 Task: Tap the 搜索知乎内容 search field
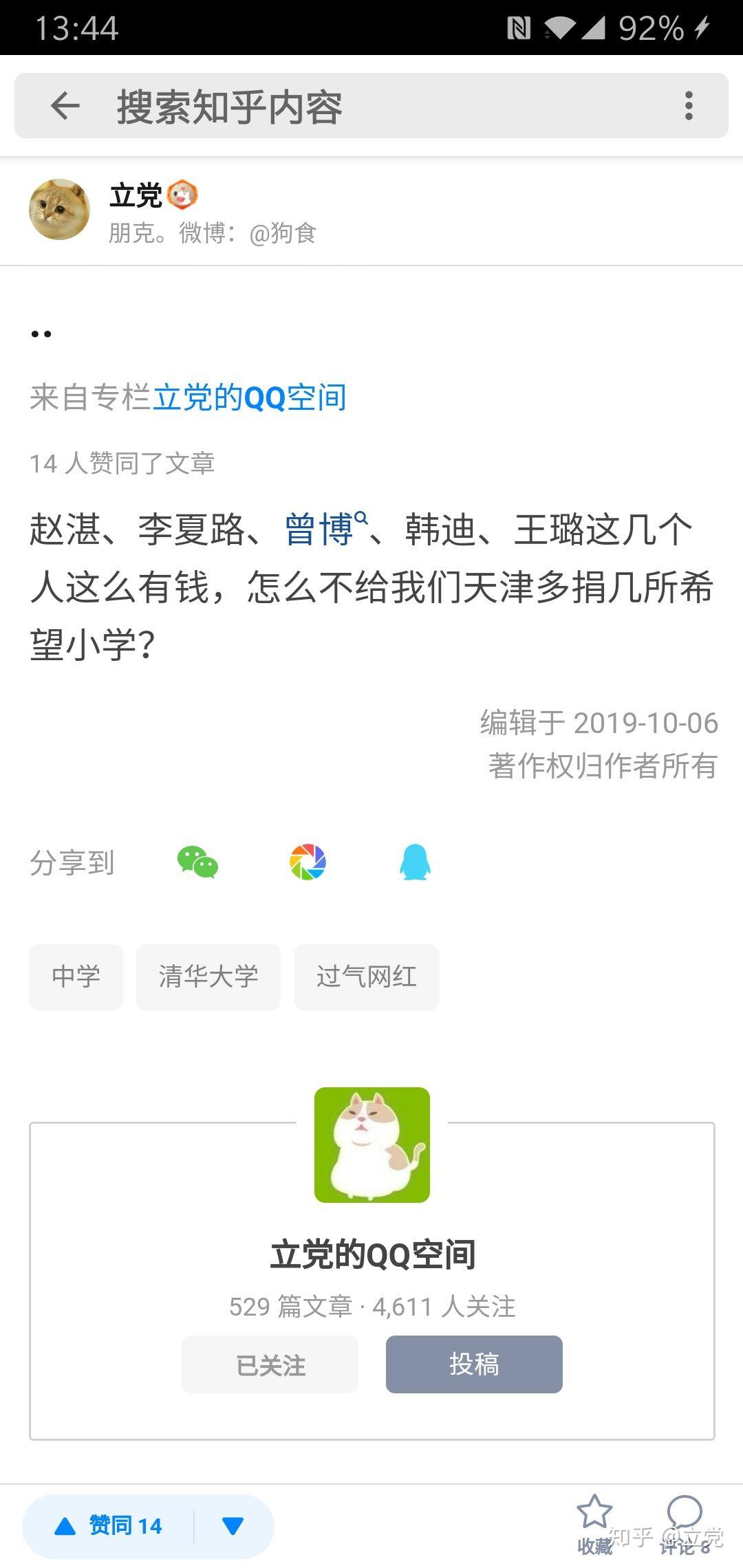pos(371,106)
